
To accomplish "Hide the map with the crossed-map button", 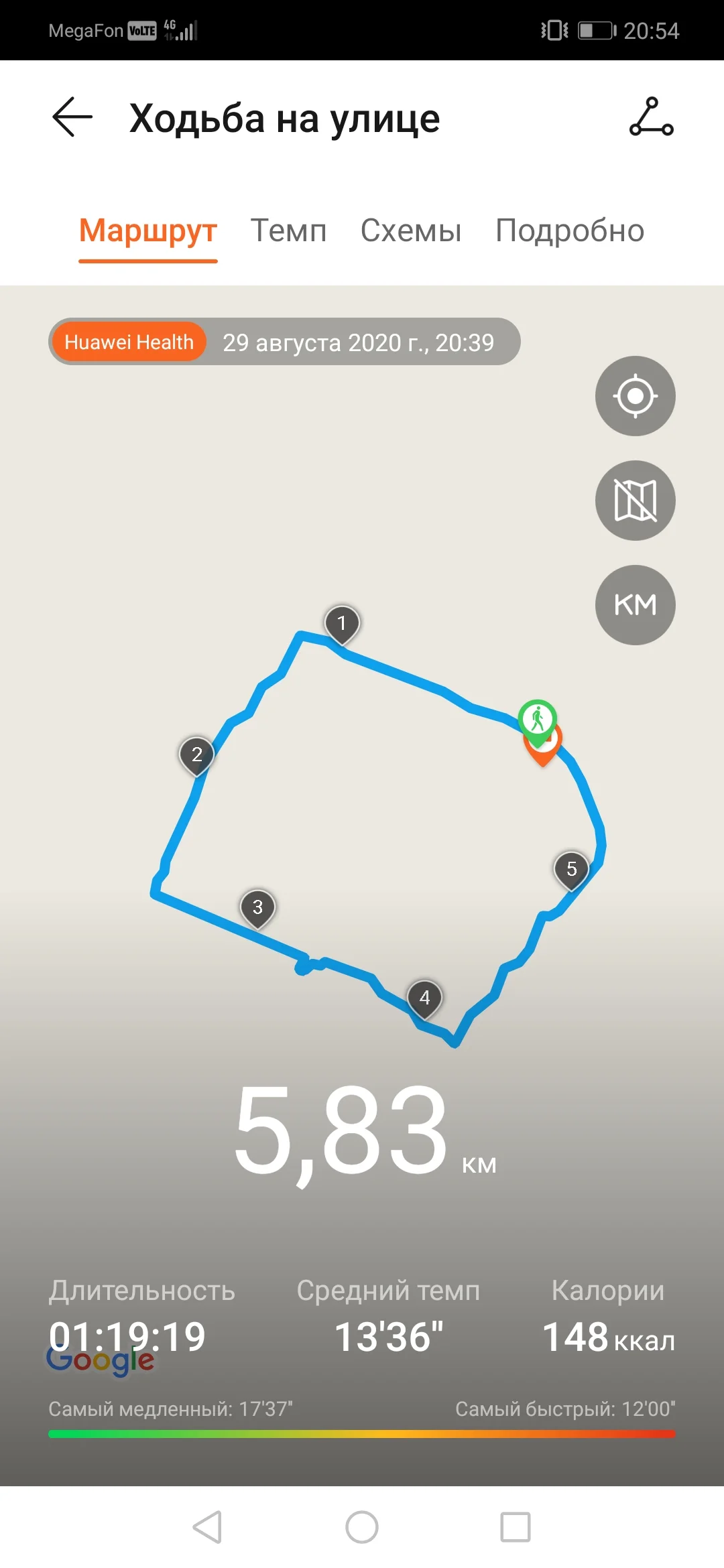I will point(635,501).
